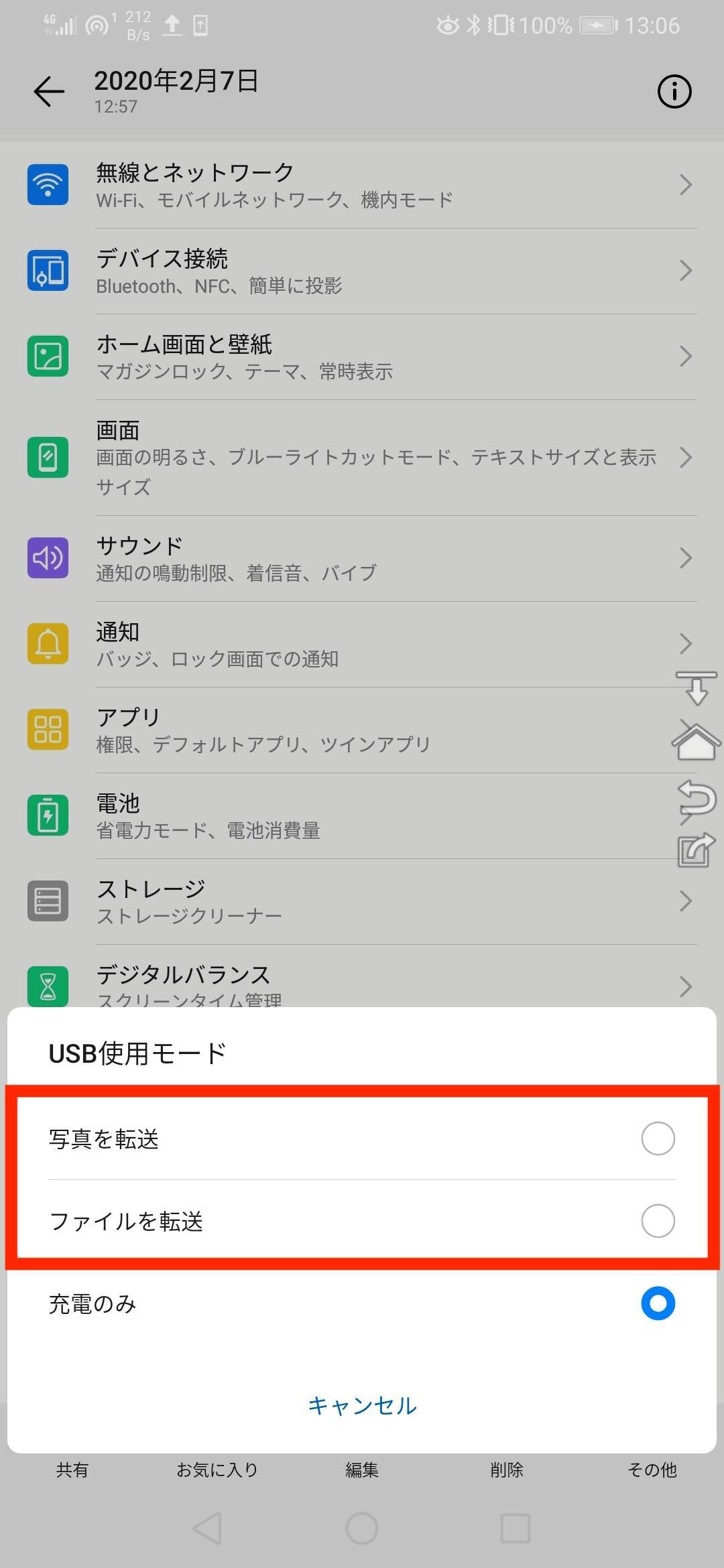Open recent apps with the square button
This screenshot has height=1568, width=724.
(x=516, y=1528)
